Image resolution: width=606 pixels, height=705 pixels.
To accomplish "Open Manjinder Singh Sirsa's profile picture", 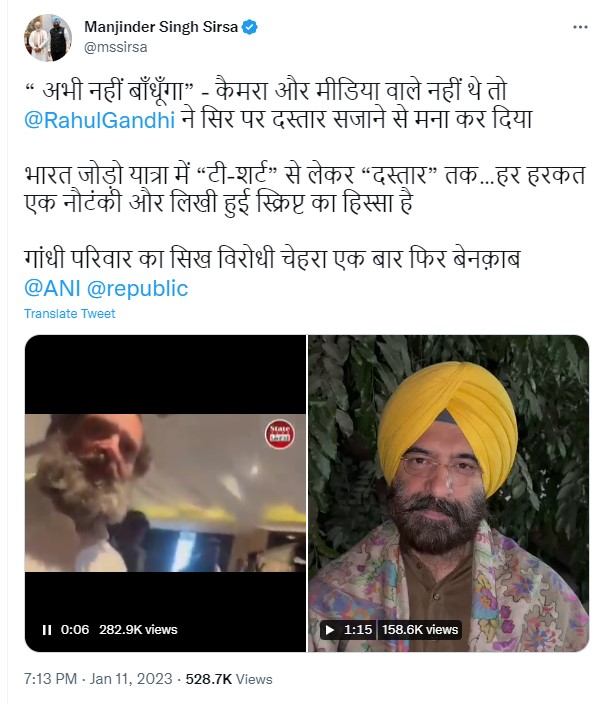I will [x=45, y=36].
